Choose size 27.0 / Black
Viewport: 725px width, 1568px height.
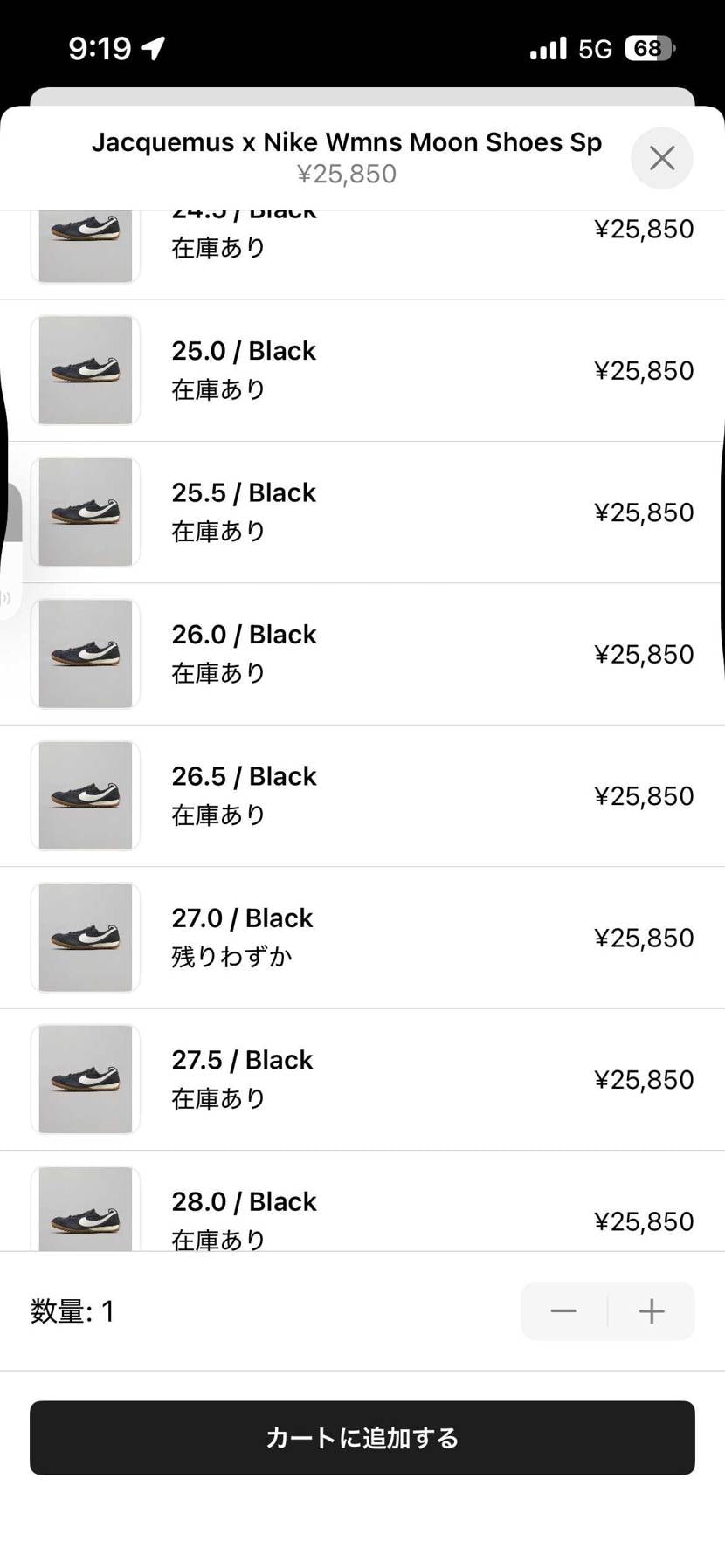click(362, 938)
